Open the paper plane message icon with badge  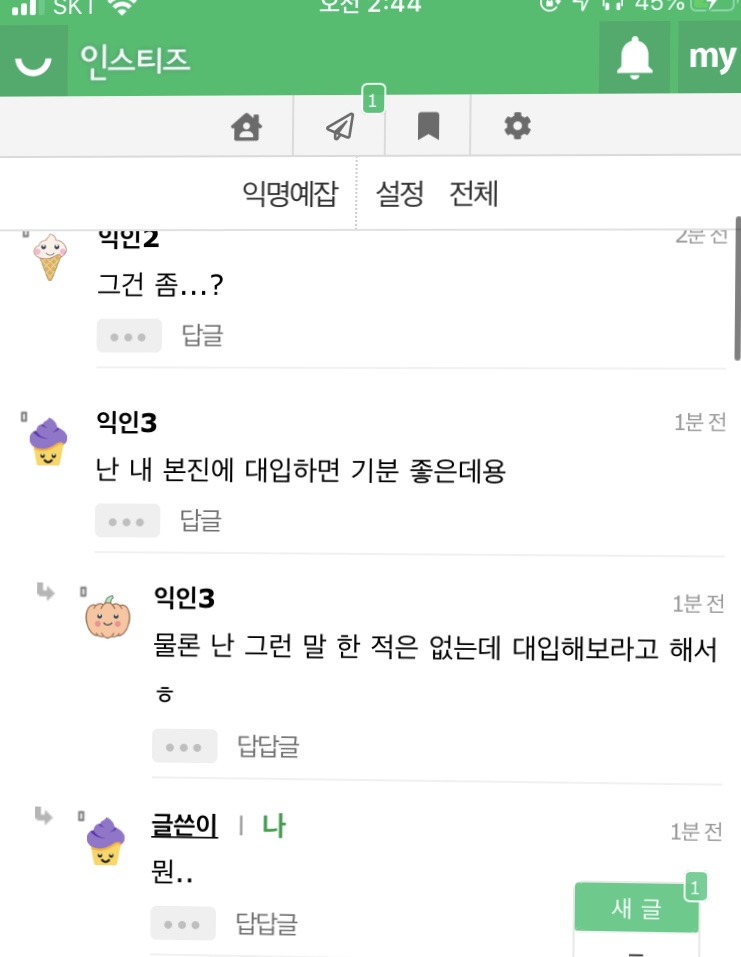click(x=337, y=126)
